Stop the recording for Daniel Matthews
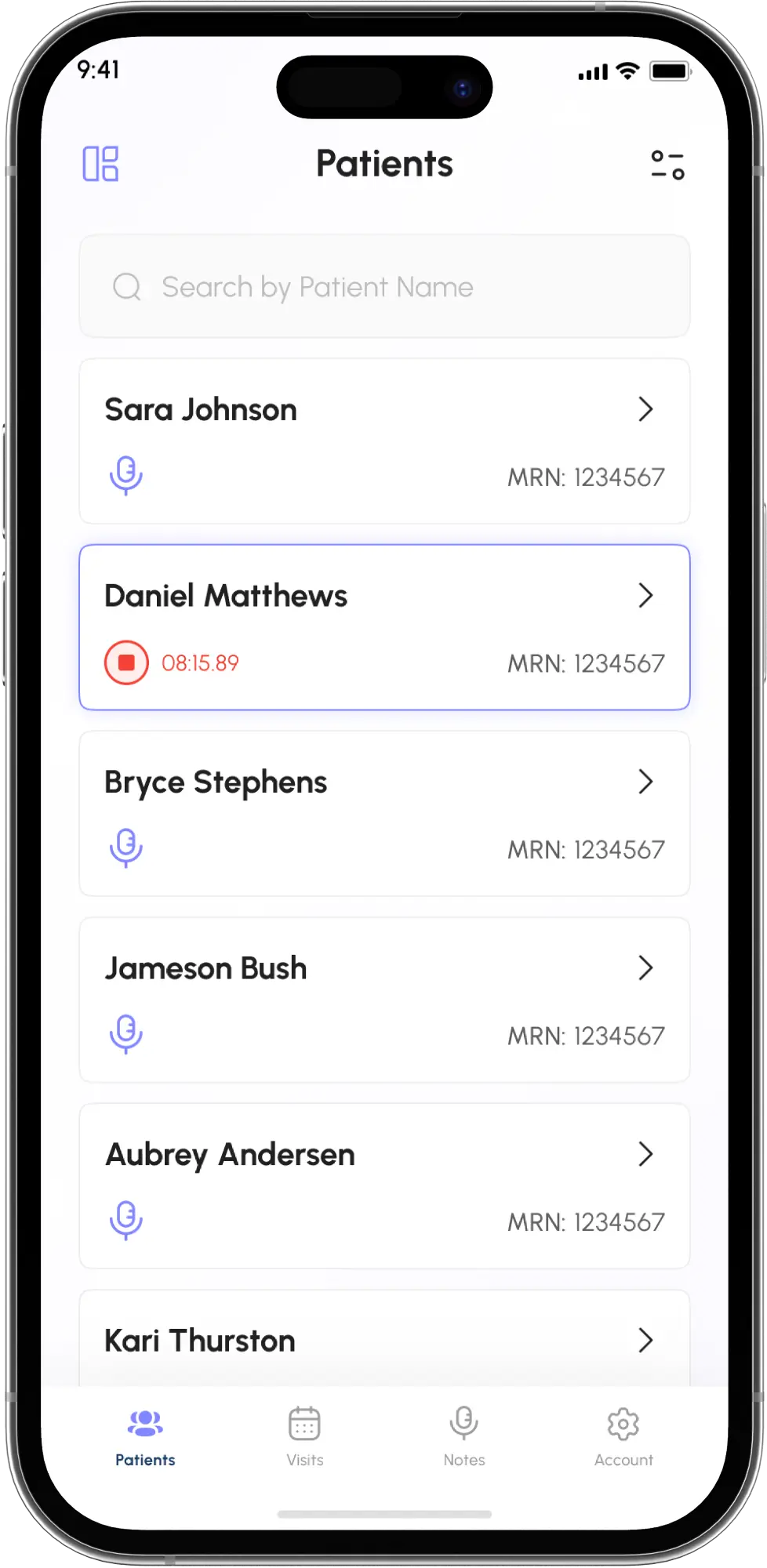The image size is (767, 1568). pos(126,662)
